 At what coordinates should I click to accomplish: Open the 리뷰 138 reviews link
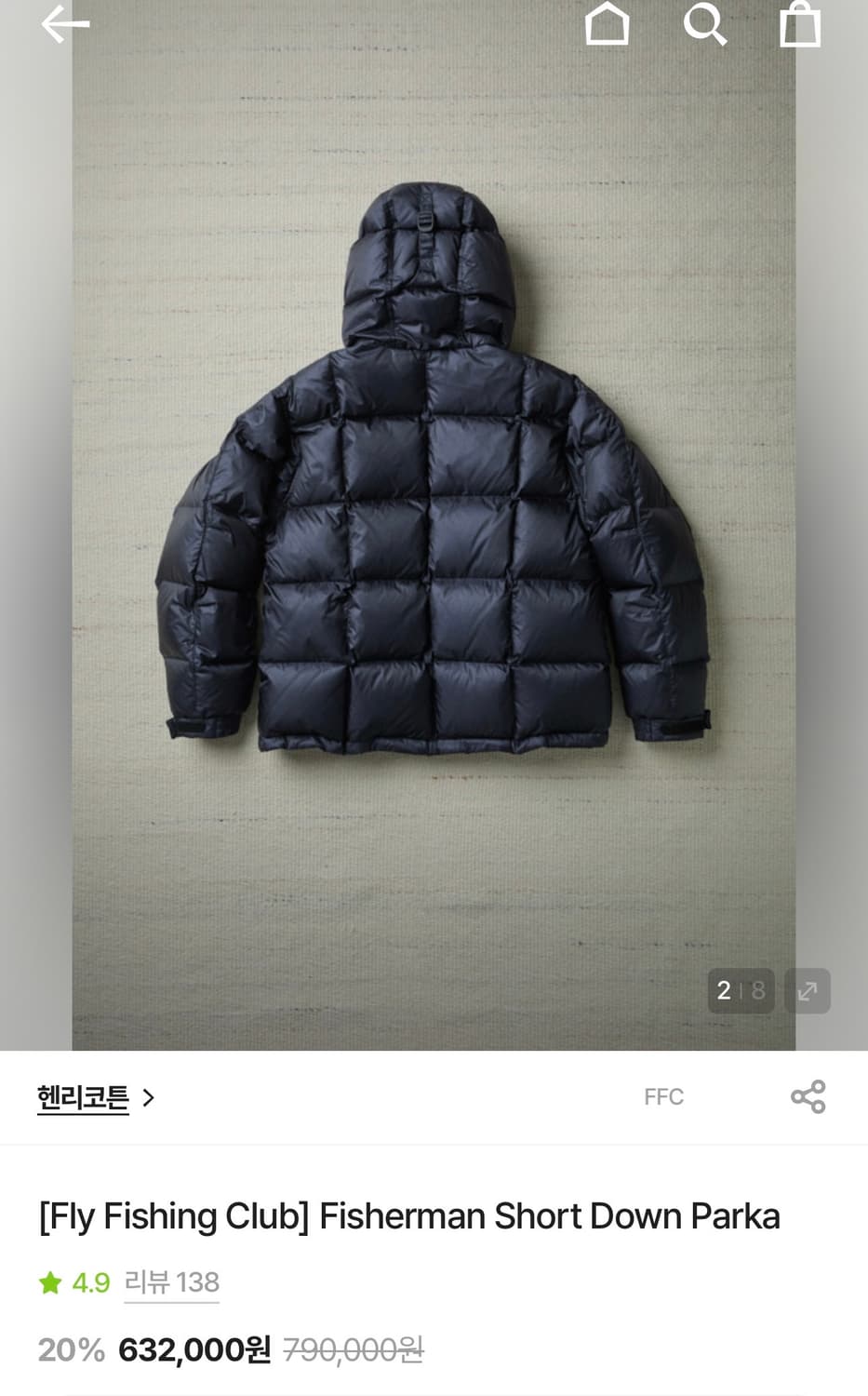(x=171, y=1282)
